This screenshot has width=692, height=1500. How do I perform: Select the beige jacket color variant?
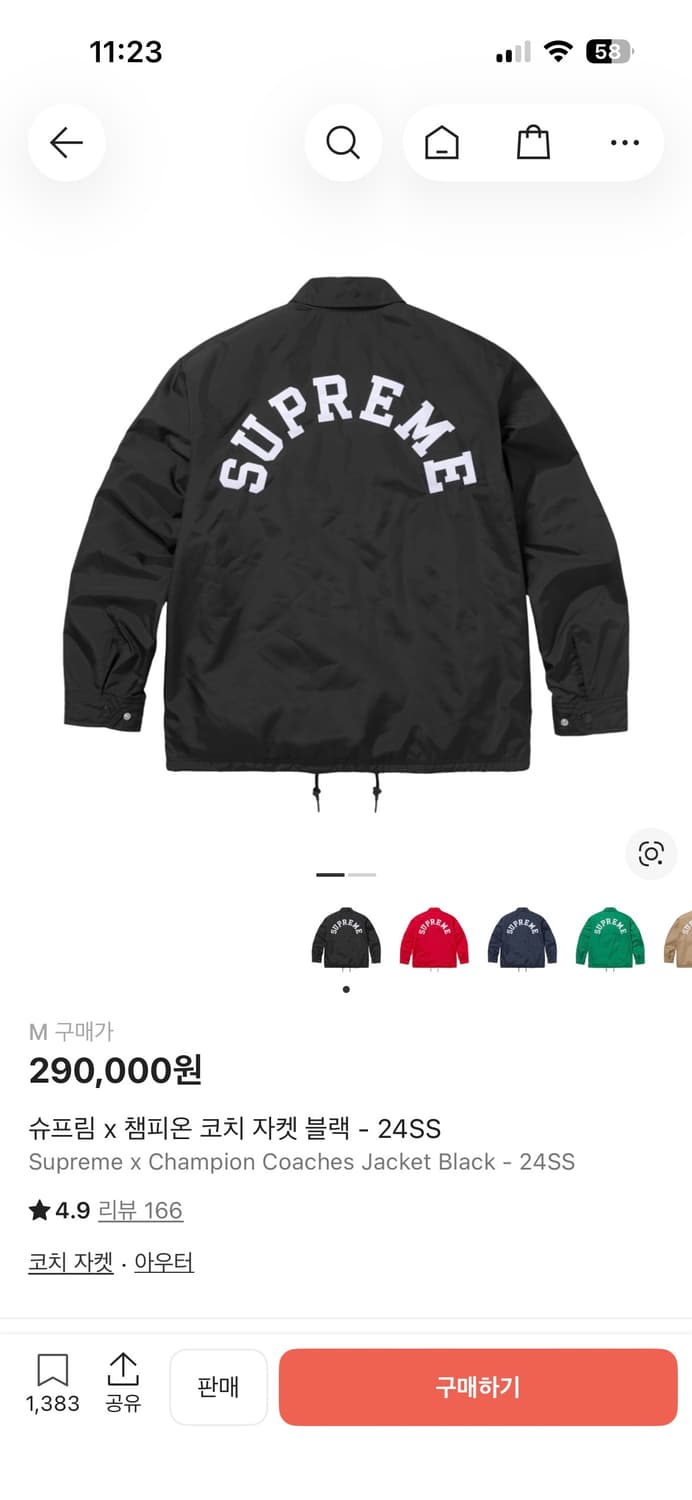pyautogui.click(x=680, y=937)
